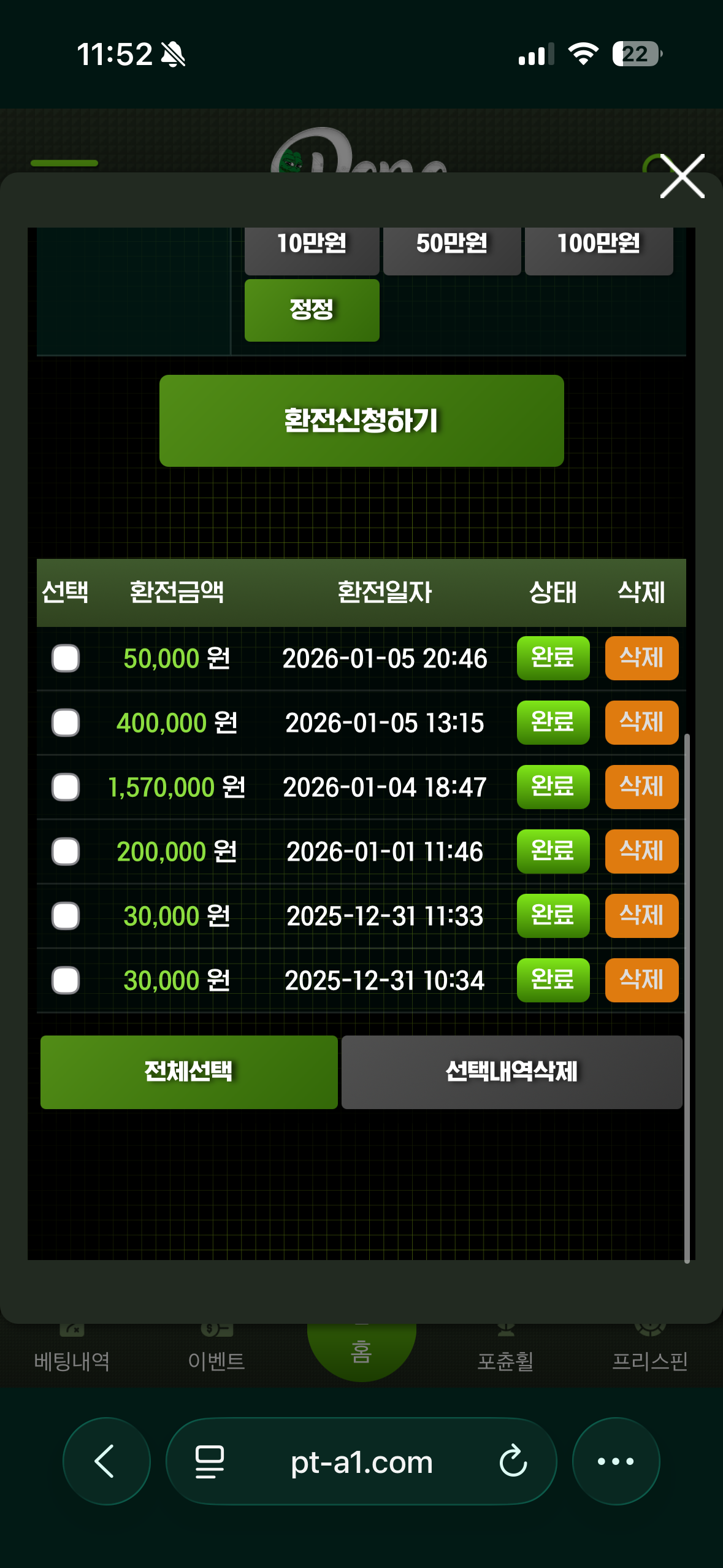The image size is (723, 1568).
Task: Tick the 1,570,000 원 row checkbox
Action: click(66, 787)
